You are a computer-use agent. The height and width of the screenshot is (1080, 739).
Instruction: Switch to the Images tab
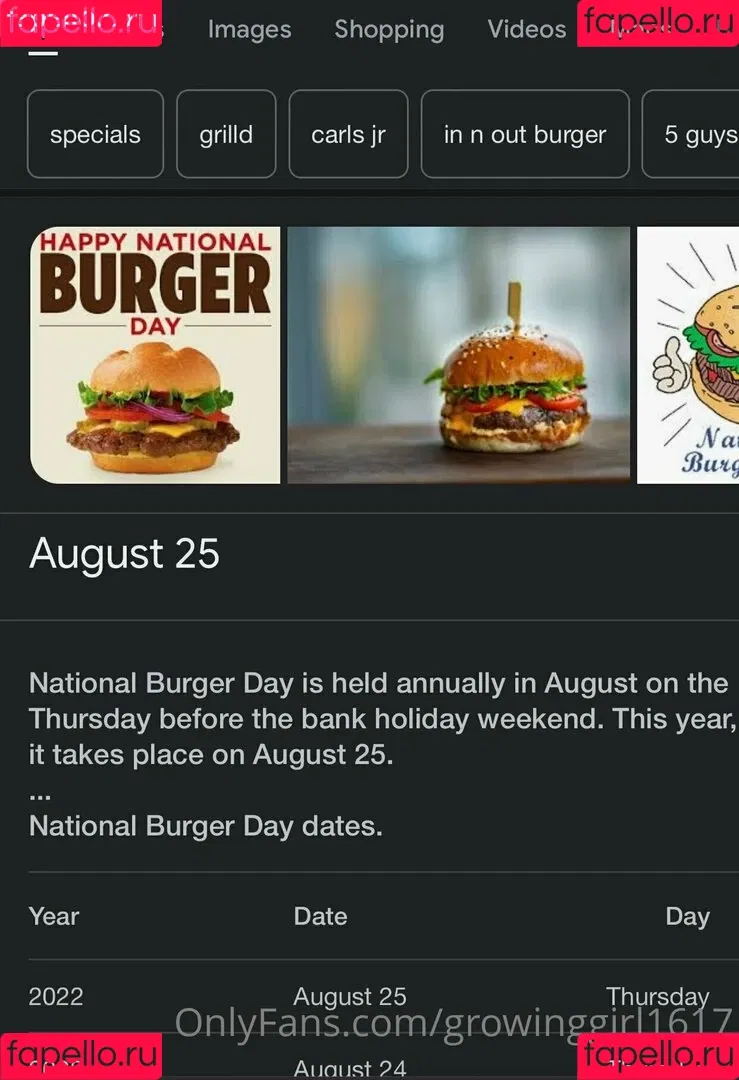[249, 29]
